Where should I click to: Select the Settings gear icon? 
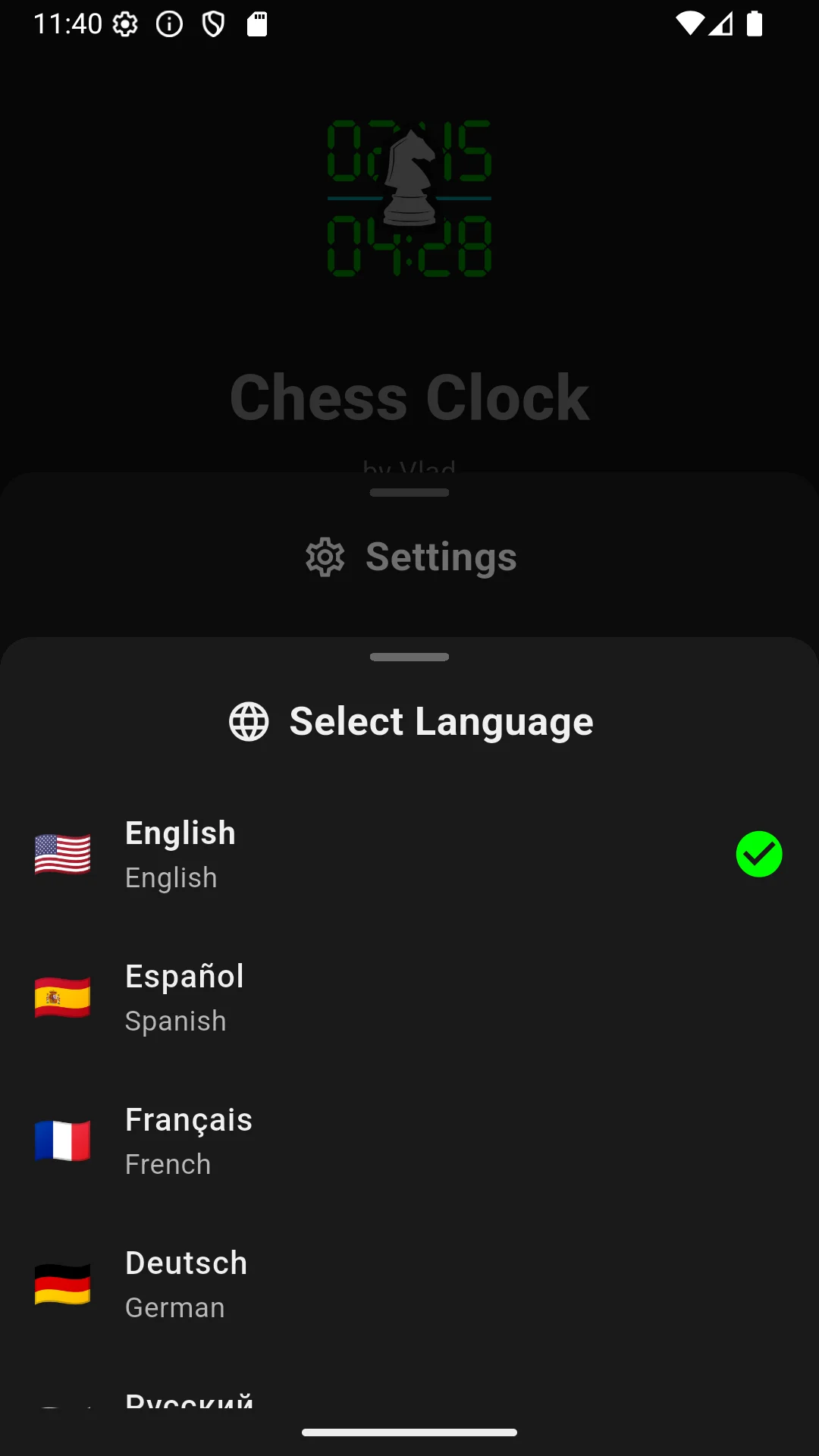(325, 557)
